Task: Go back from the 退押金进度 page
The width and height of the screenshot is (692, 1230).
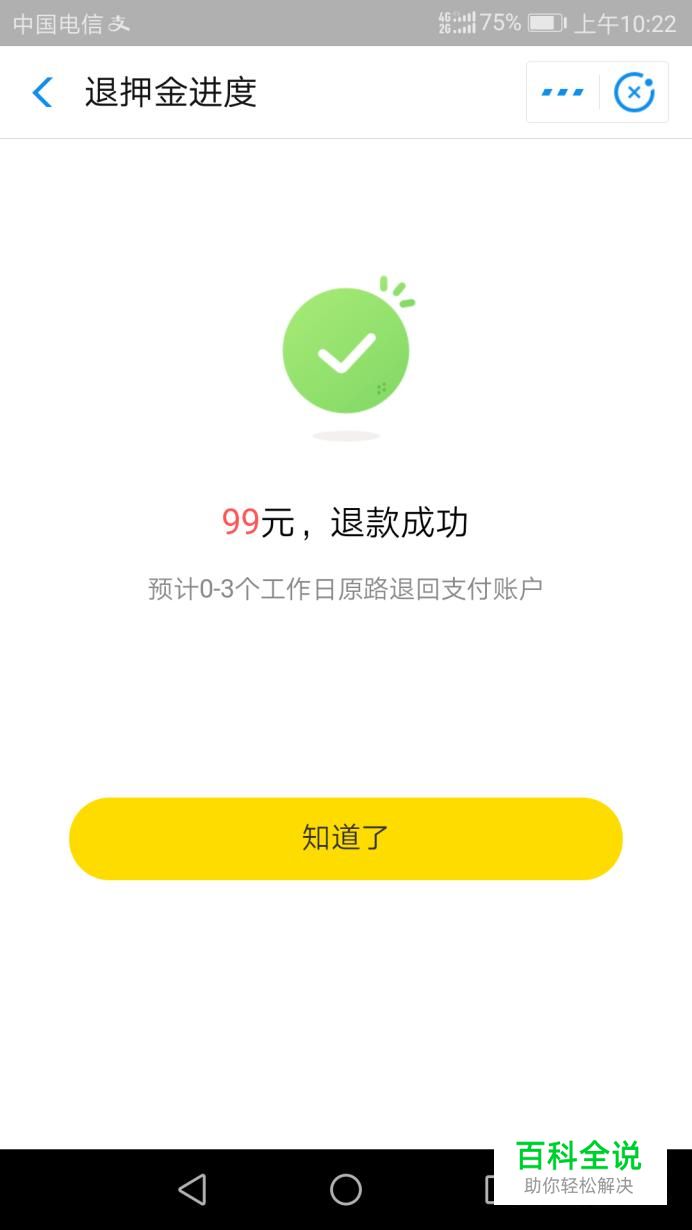Action: tap(42, 93)
